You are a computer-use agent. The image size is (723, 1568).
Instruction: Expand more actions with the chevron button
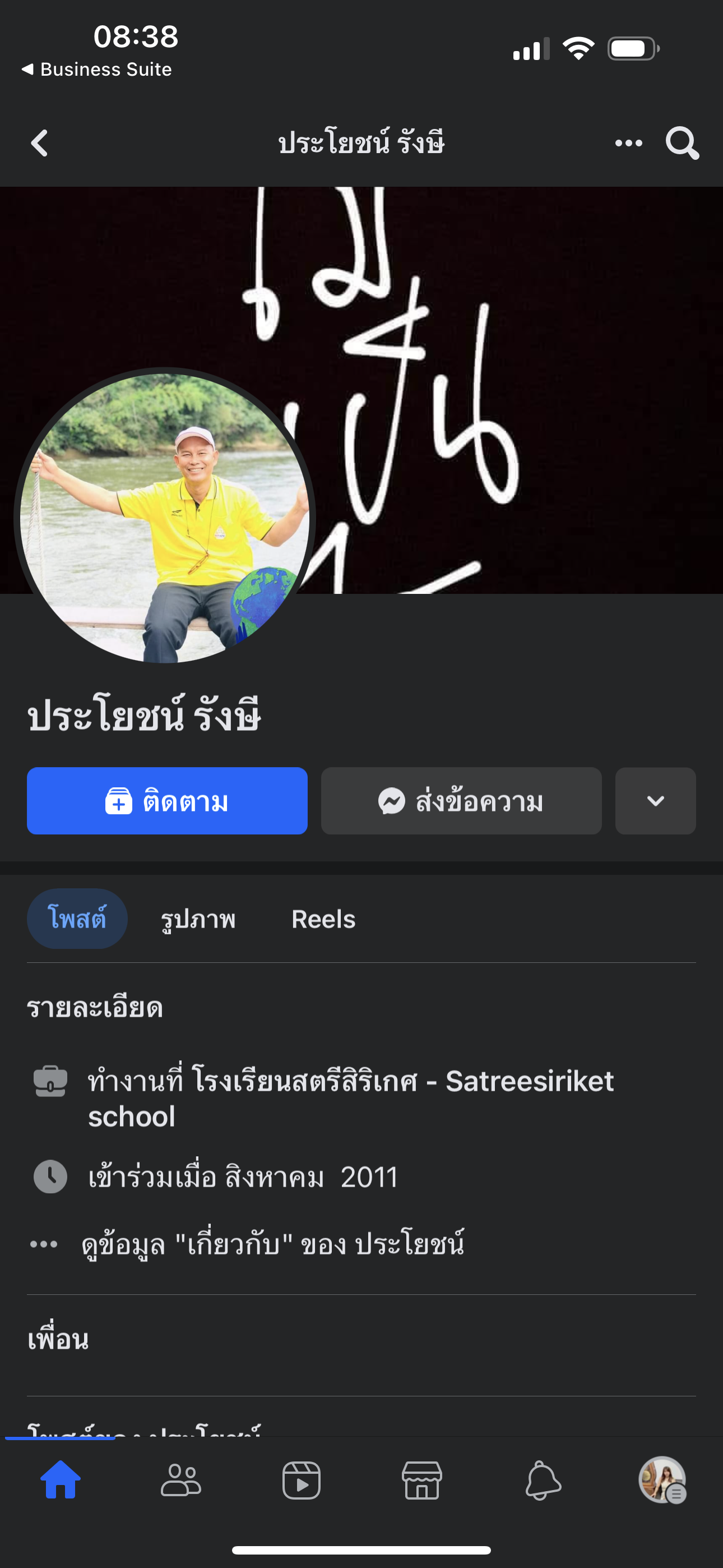point(655,800)
